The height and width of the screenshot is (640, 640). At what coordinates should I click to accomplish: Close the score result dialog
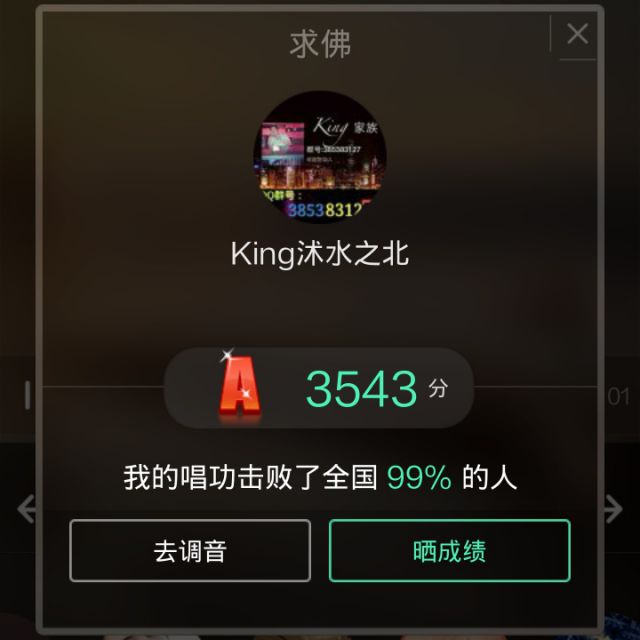coord(577,35)
